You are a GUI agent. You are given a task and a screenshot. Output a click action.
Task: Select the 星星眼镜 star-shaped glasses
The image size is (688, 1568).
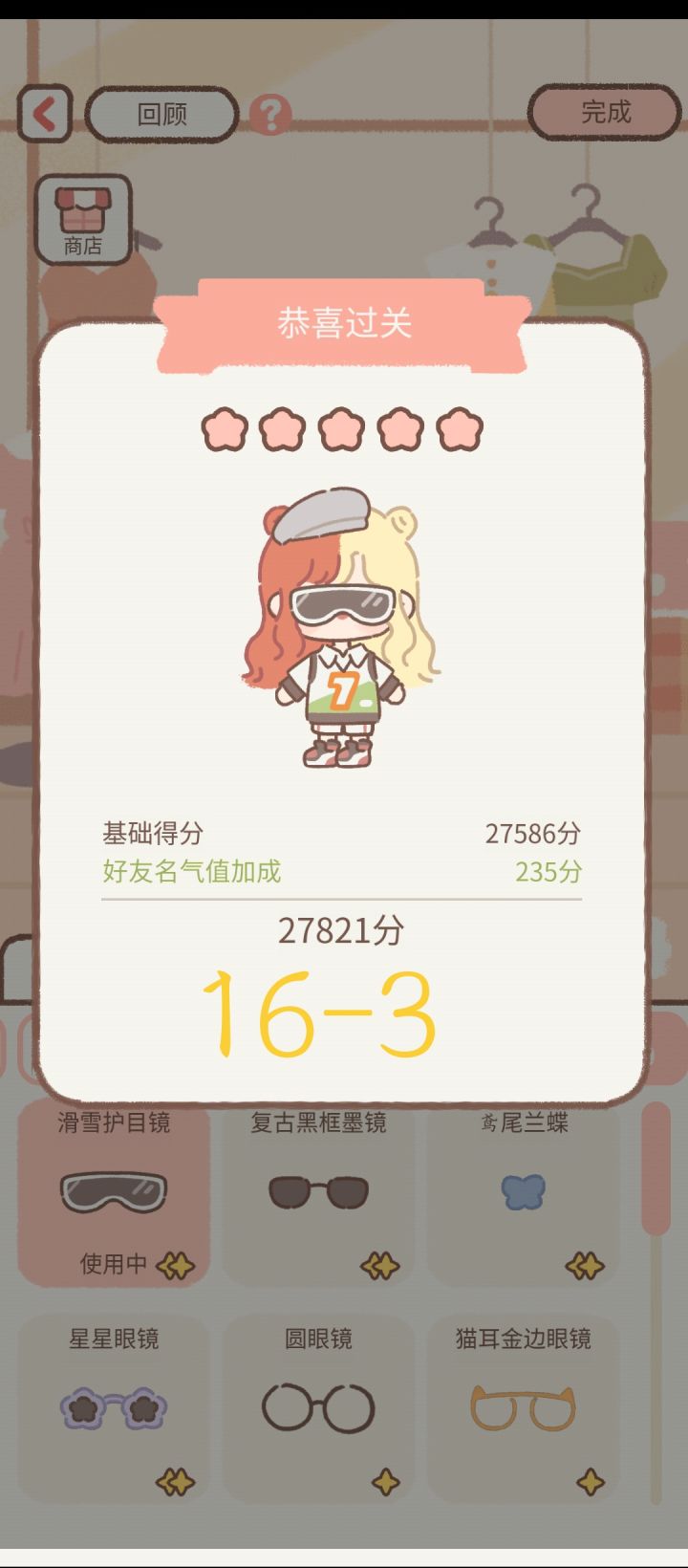point(112,1403)
